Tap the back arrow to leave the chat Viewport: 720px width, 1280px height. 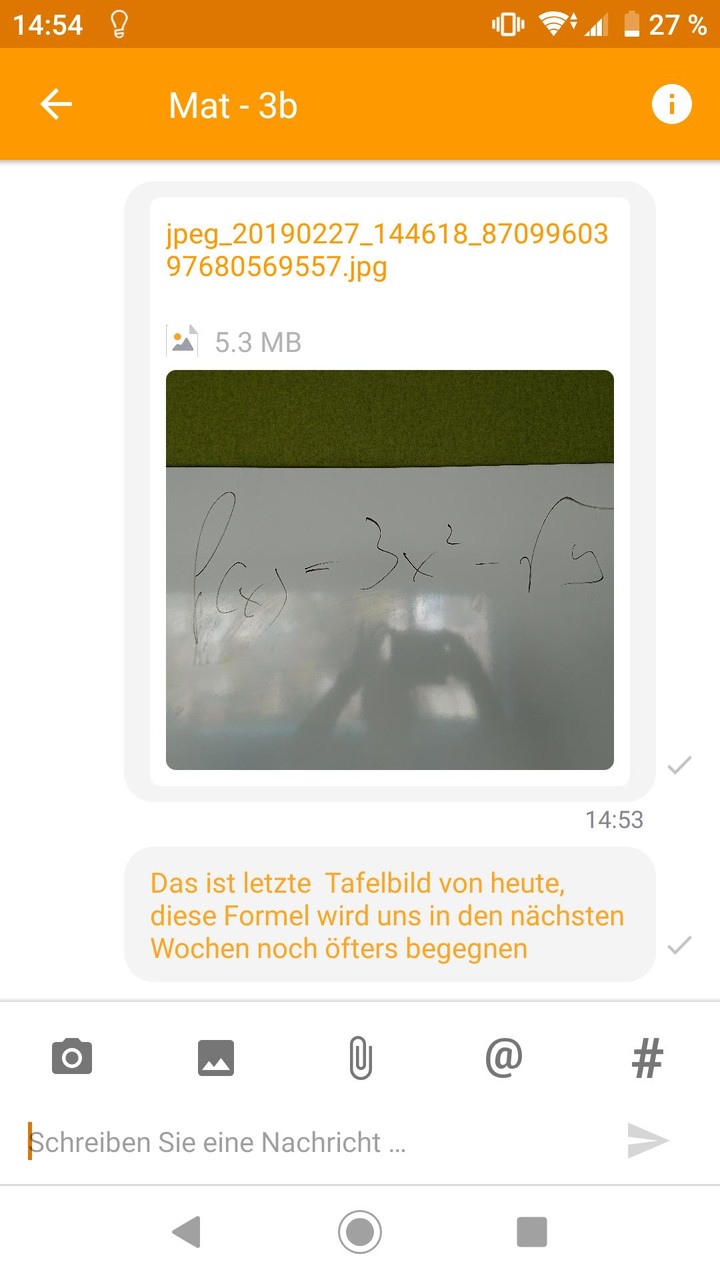[x=56, y=103]
